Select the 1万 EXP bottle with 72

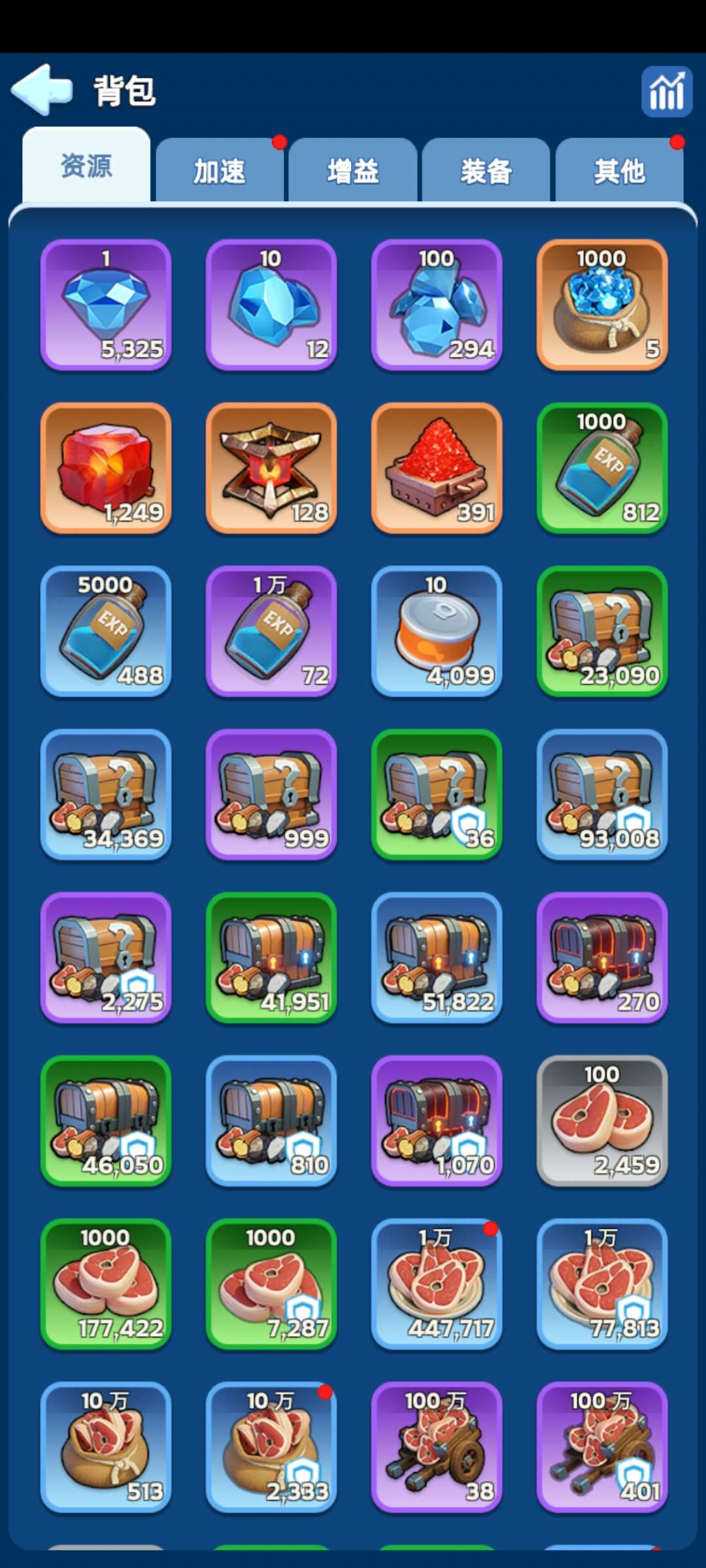pos(271,631)
